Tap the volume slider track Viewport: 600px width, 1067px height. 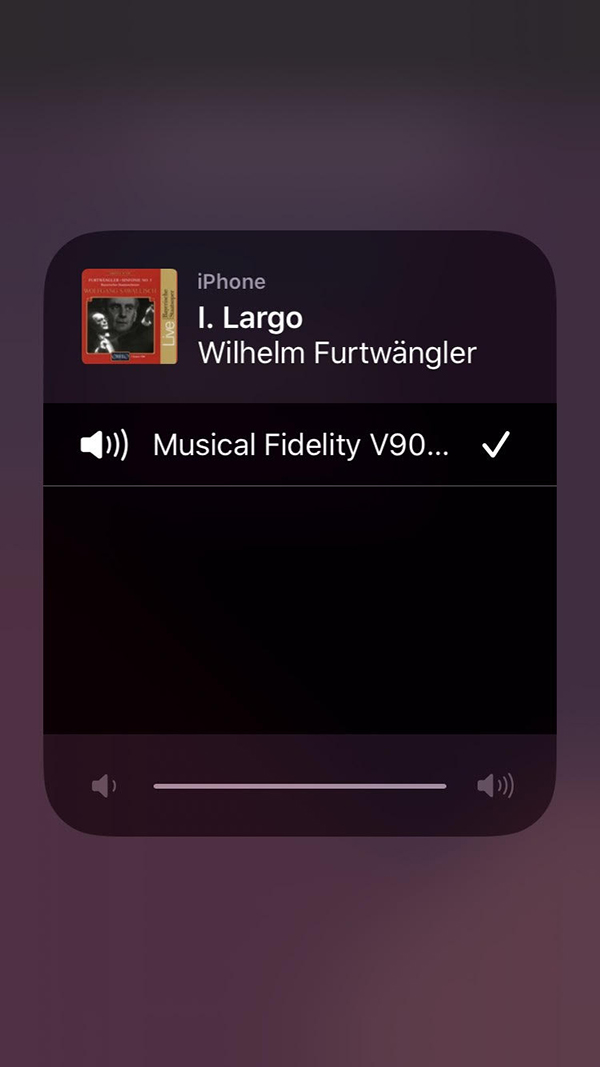coord(300,786)
